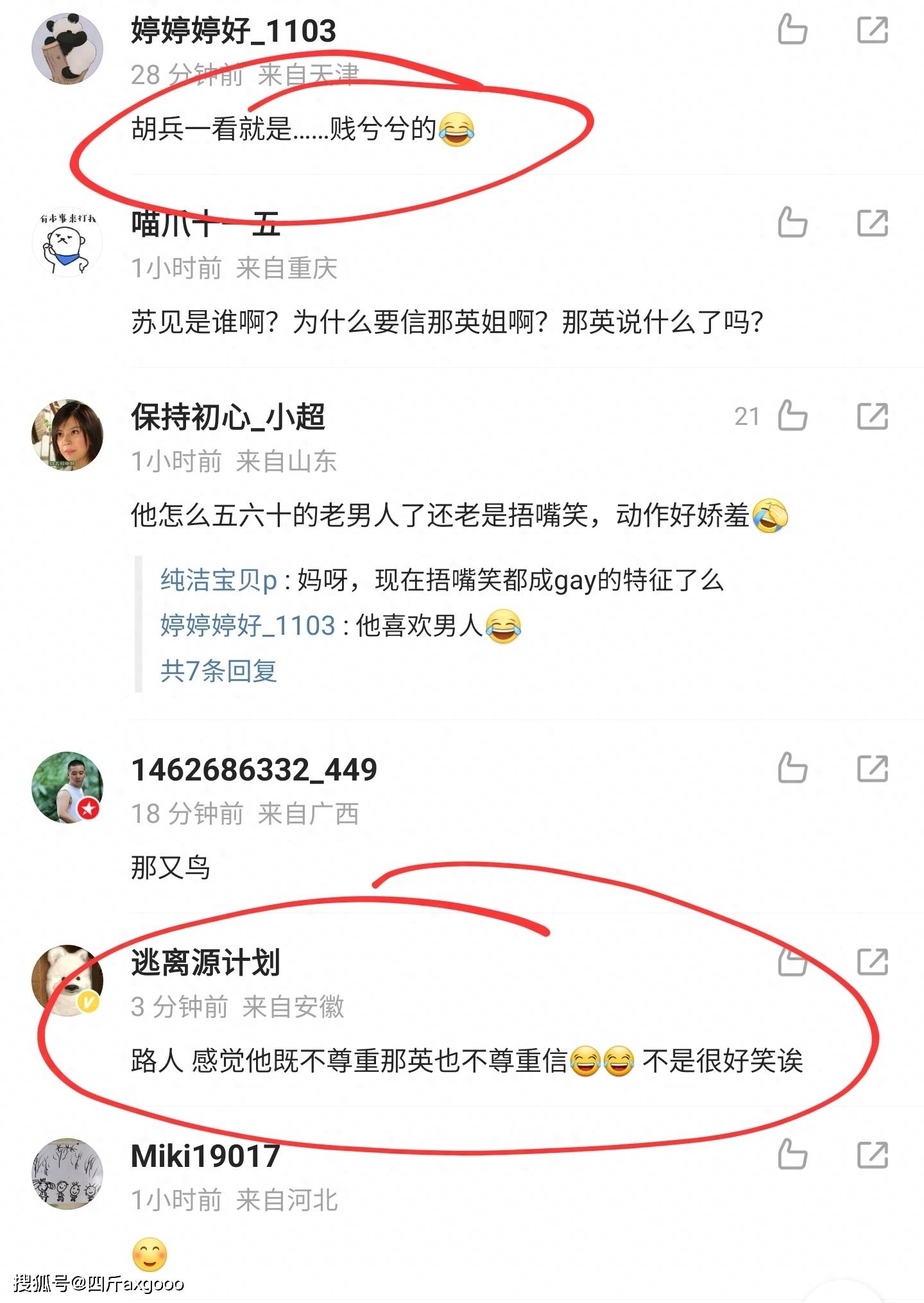This screenshot has height=1303, width=924.
Task: Share the comment from 保持初心_小超
Action: [873, 416]
